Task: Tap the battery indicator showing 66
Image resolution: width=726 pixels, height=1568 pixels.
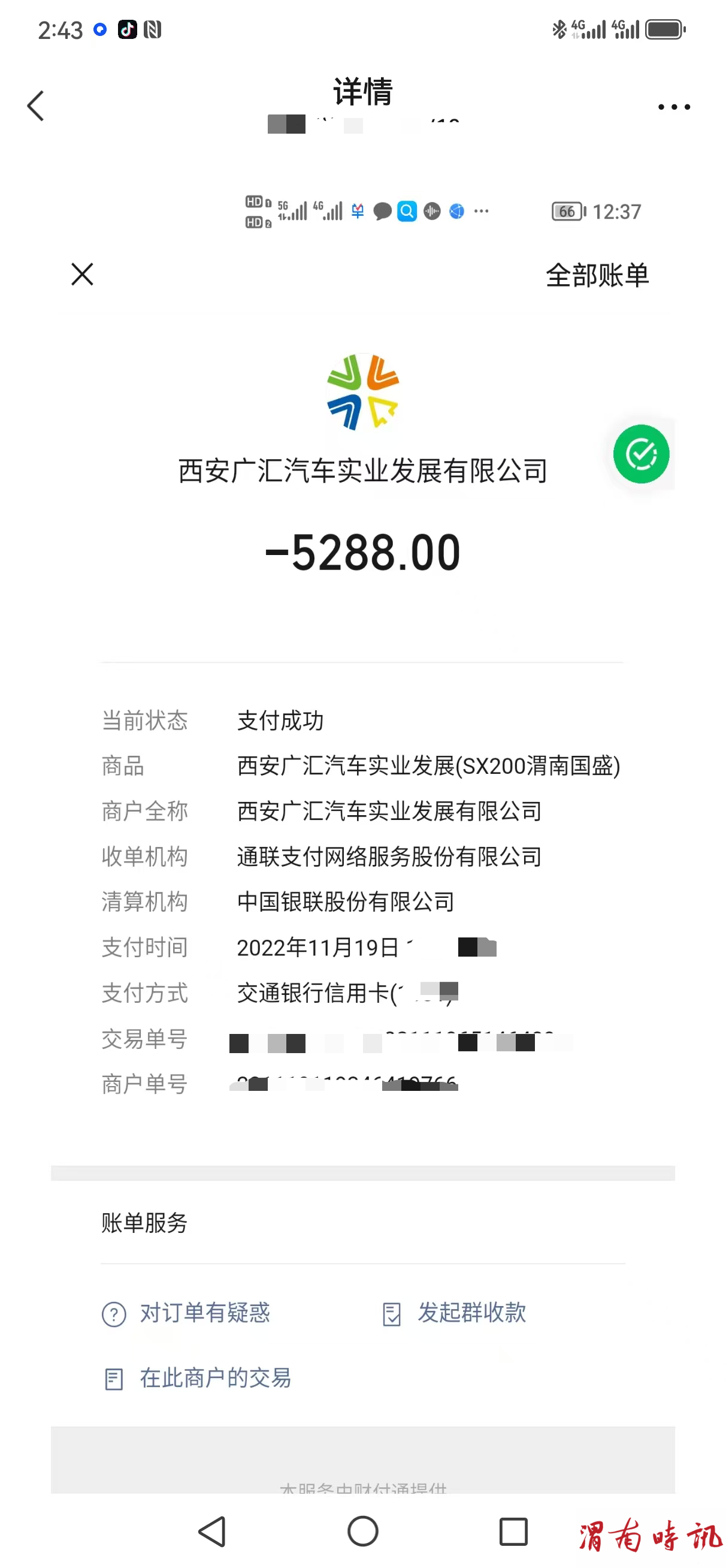Action: (567, 211)
